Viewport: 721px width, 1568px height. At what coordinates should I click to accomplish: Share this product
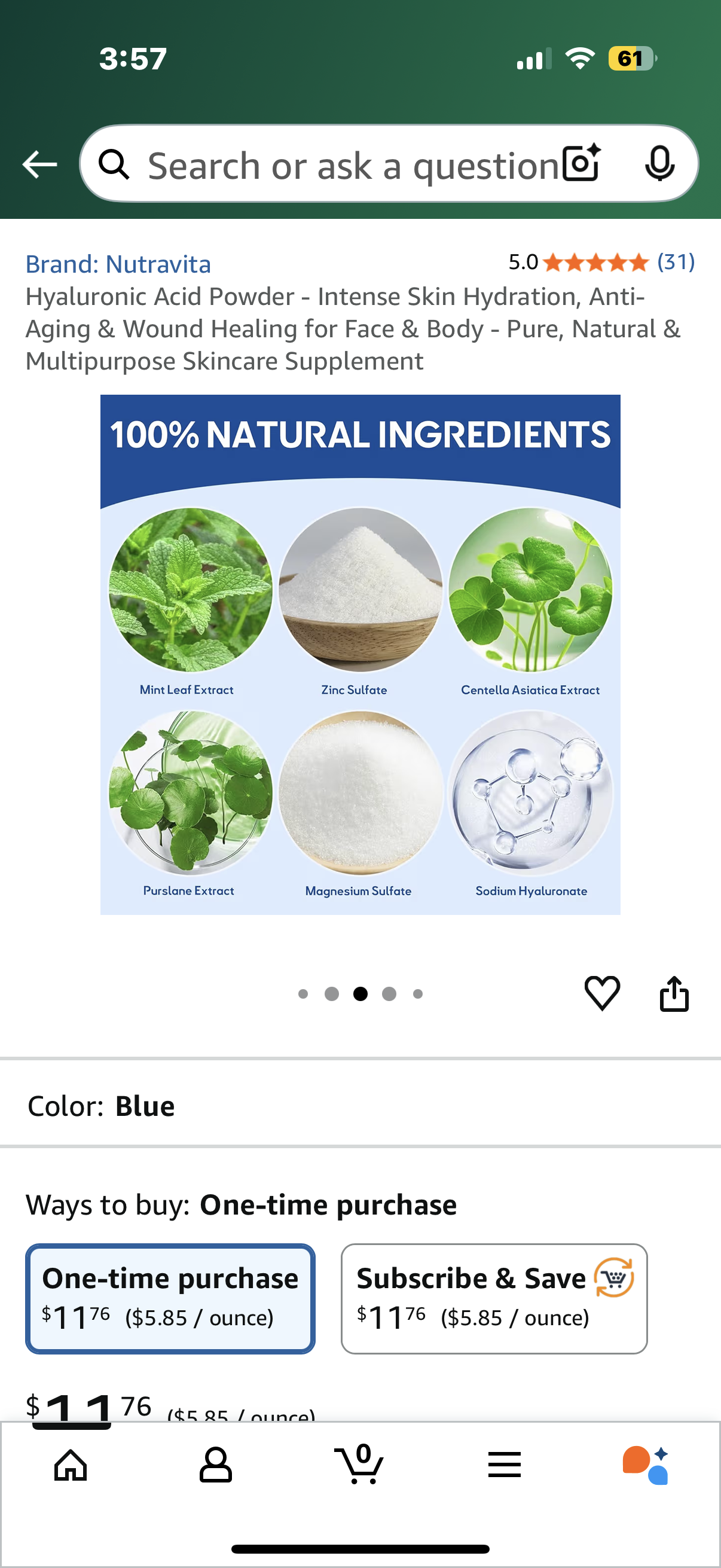[674, 993]
